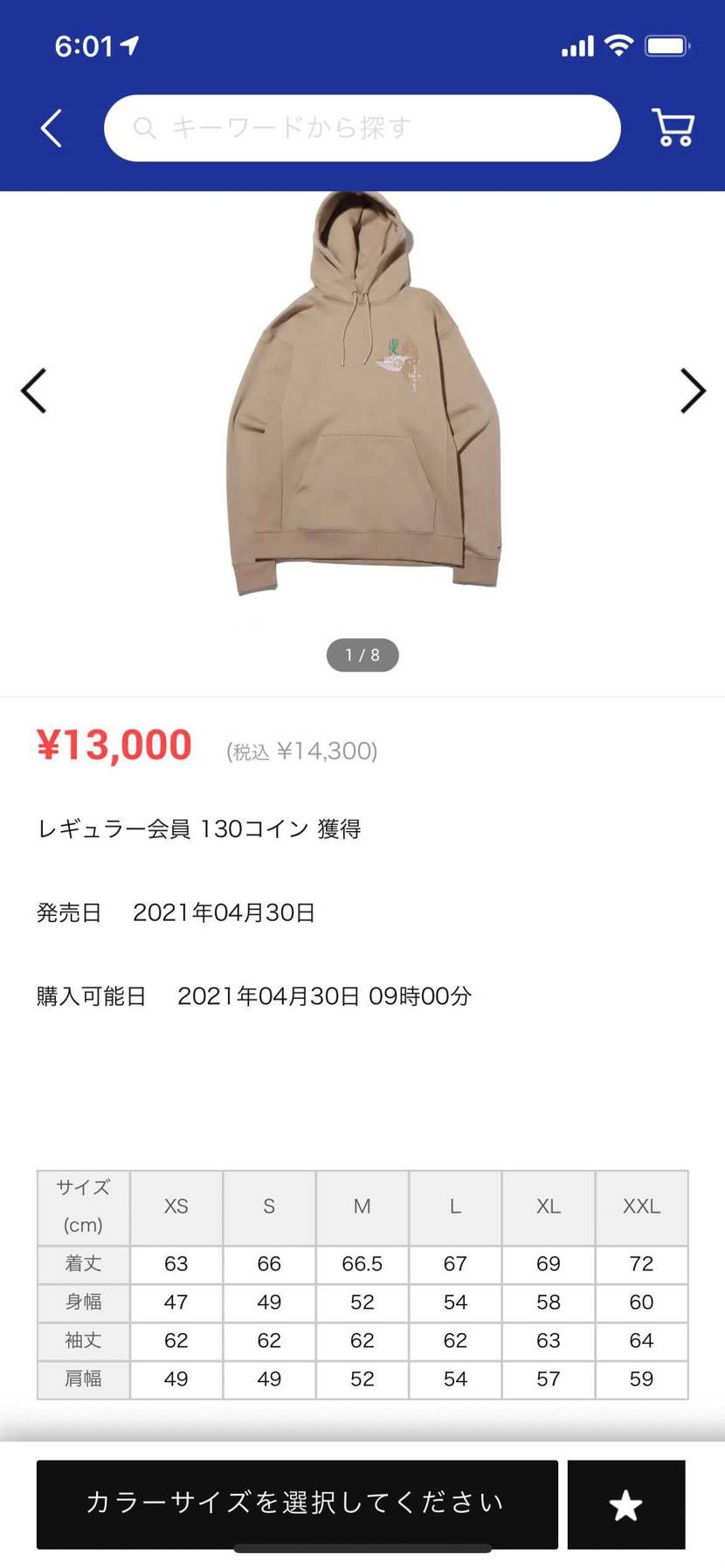Tap the 1/8 image counter pill
Image resolution: width=725 pixels, height=1568 pixels.
point(362,655)
